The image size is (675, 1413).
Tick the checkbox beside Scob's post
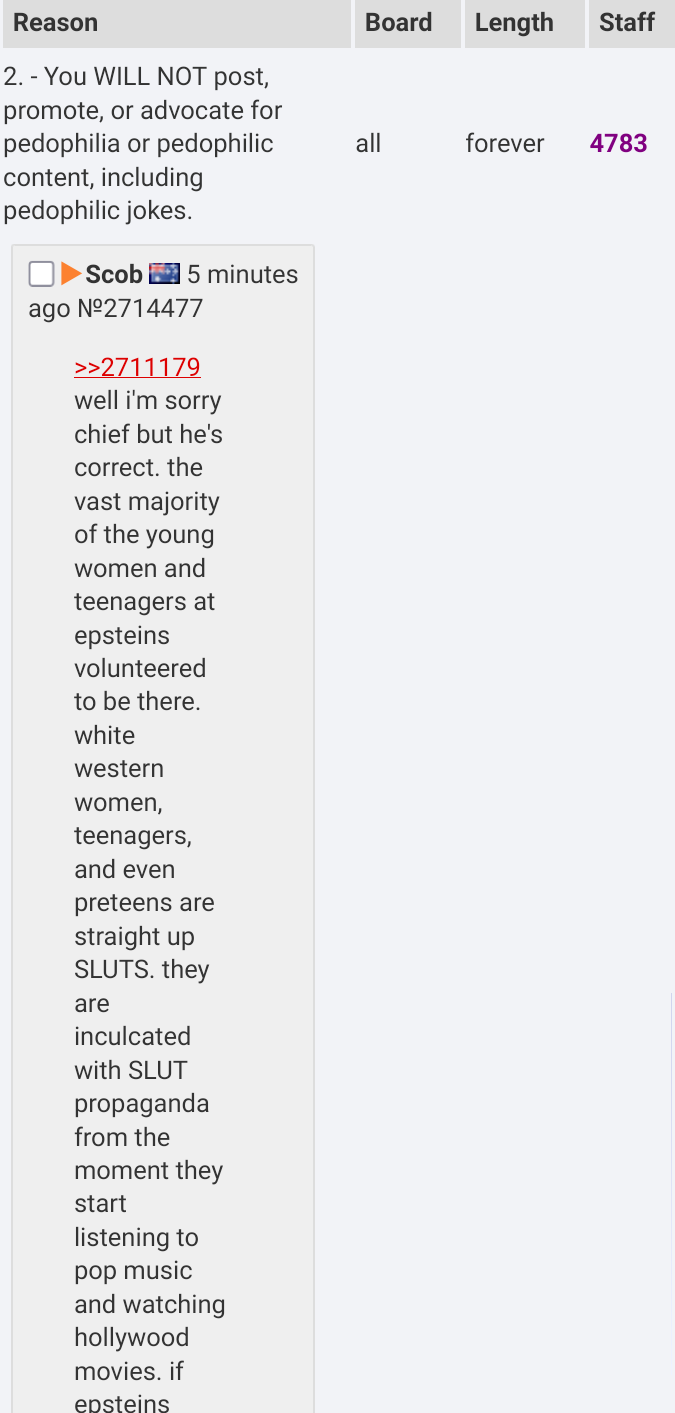point(41,274)
